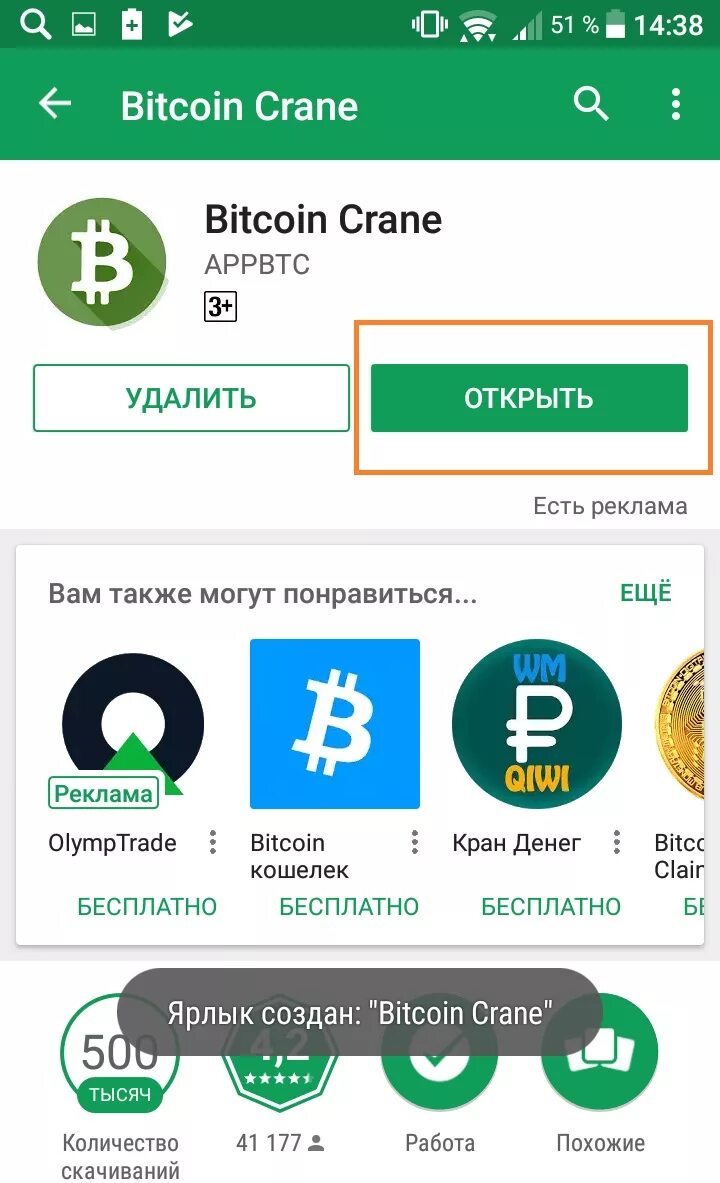720x1183 pixels.
Task: Tap the УДАЛИТЬ button to uninstall
Action: coord(191,398)
